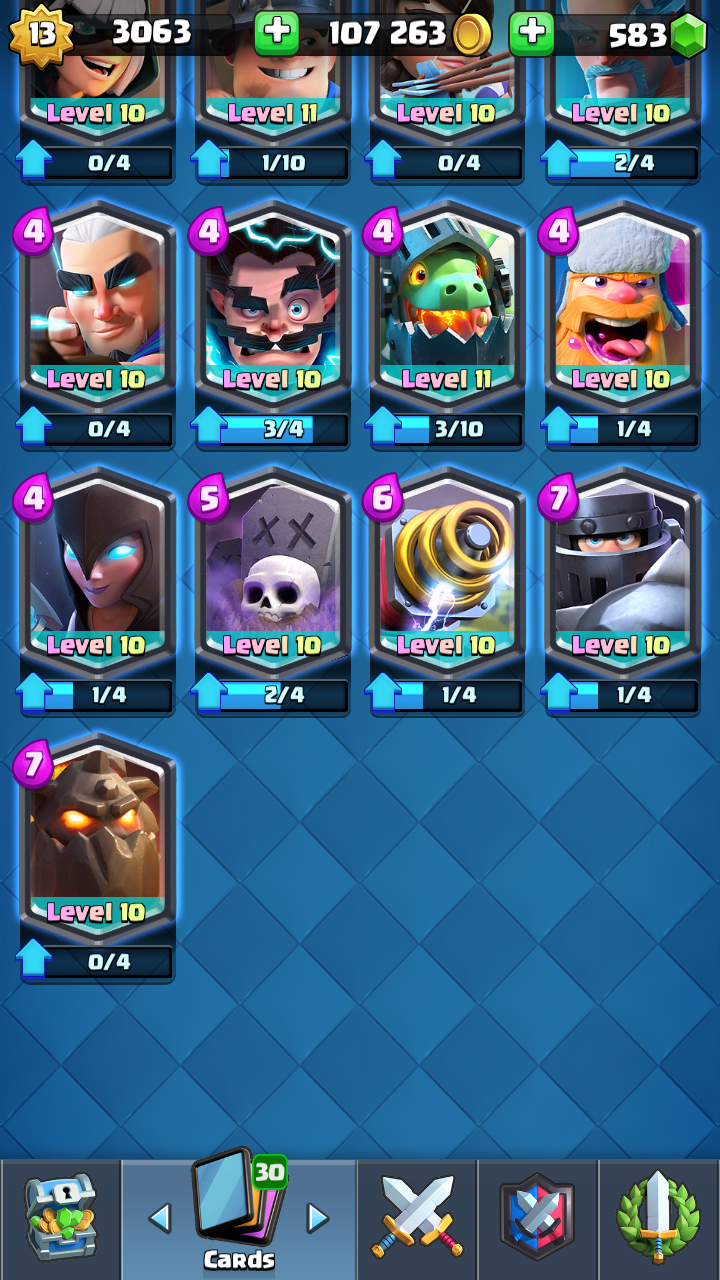Screen dimensions: 720x1280
Task: Open the Lava Hound card
Action: tap(98, 860)
